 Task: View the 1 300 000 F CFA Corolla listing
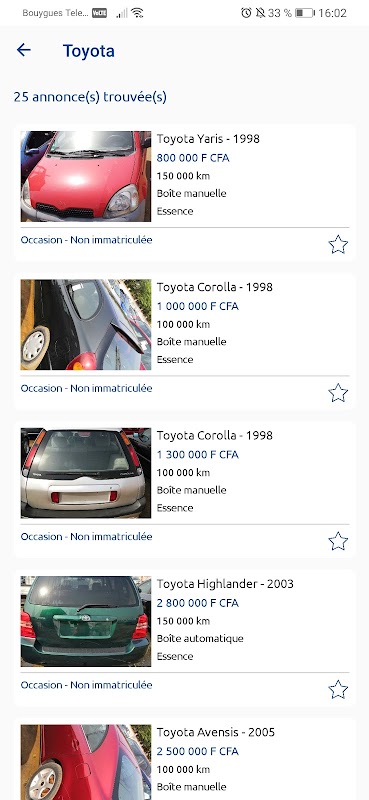click(x=184, y=490)
